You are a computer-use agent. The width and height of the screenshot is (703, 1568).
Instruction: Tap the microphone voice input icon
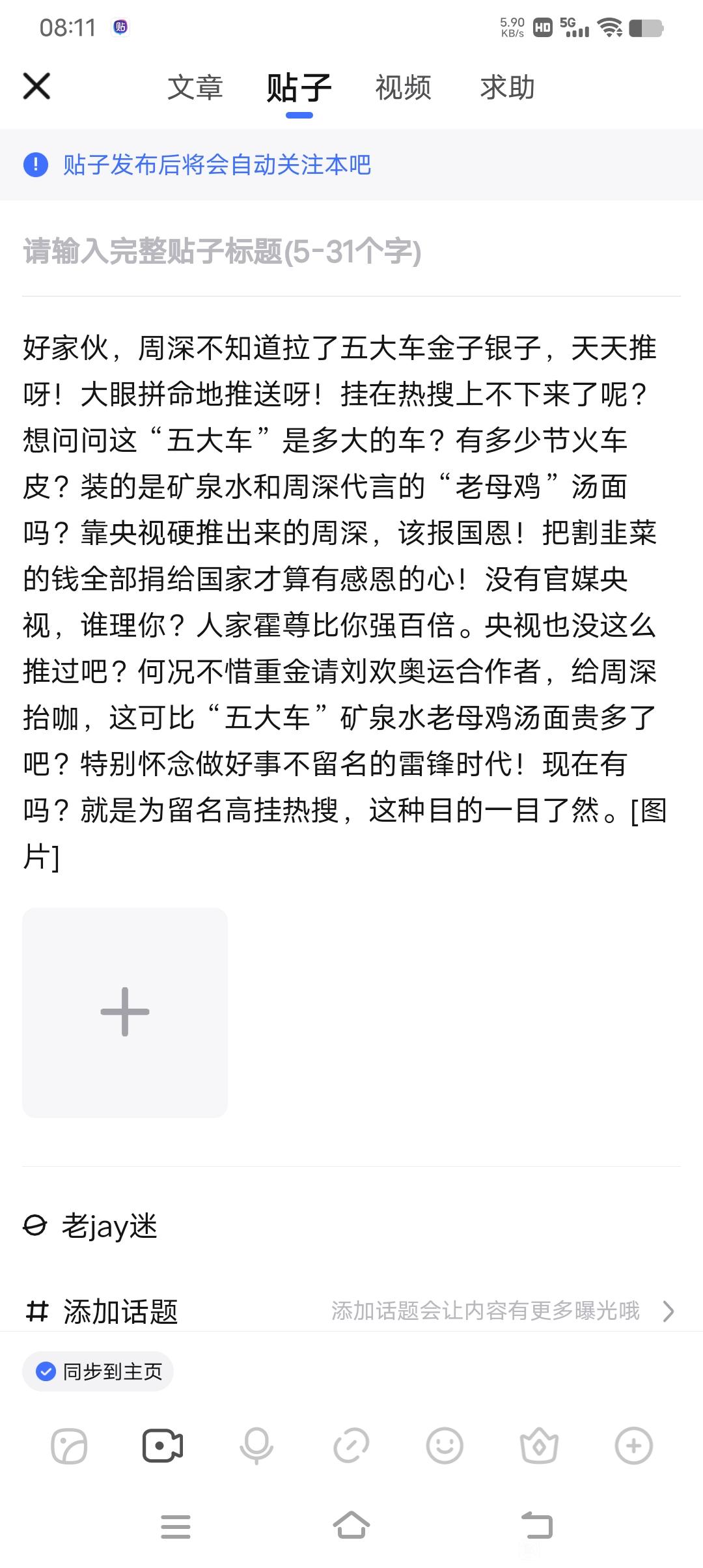coord(256,1446)
